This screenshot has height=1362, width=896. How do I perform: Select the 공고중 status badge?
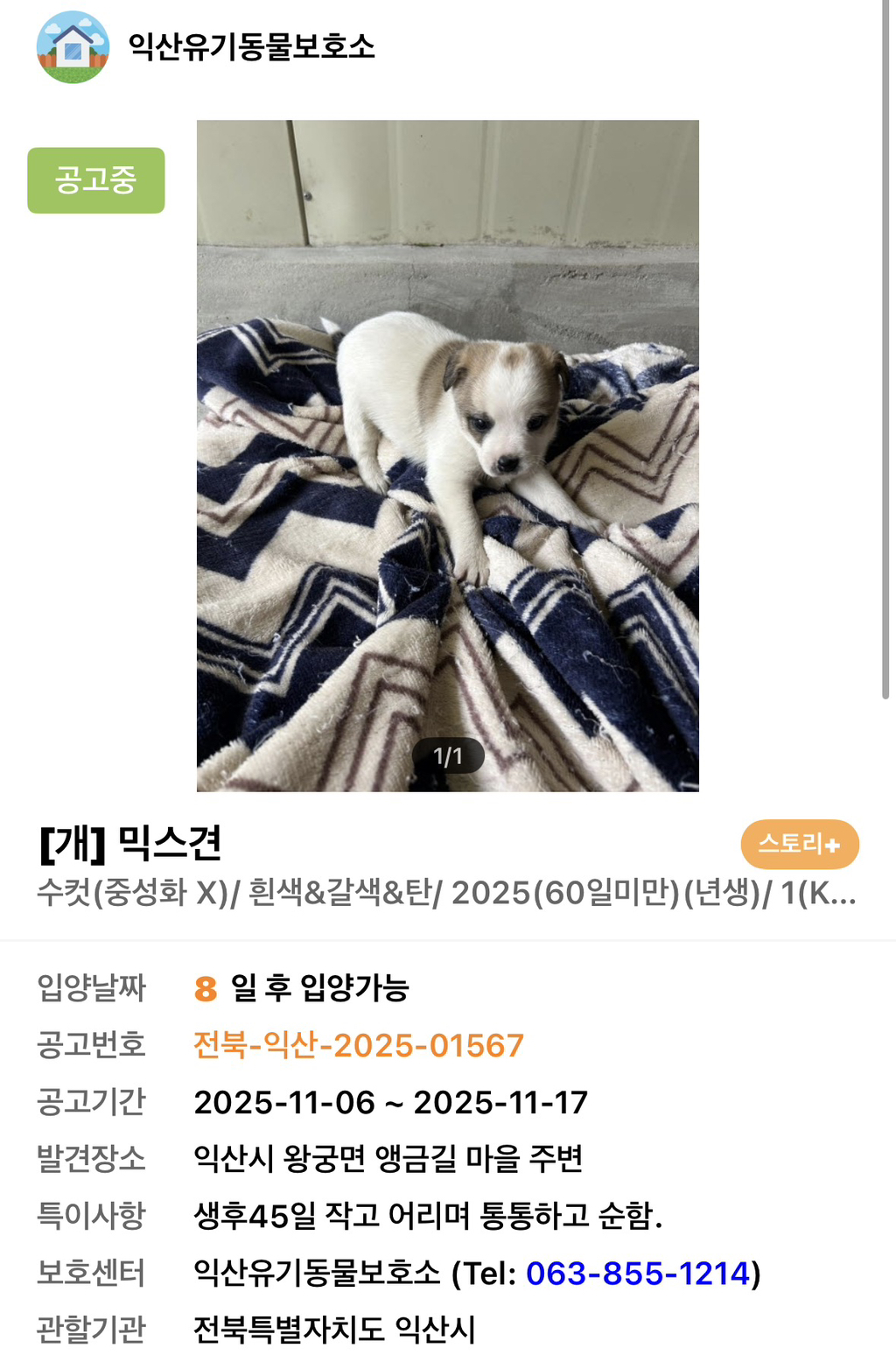[x=94, y=182]
